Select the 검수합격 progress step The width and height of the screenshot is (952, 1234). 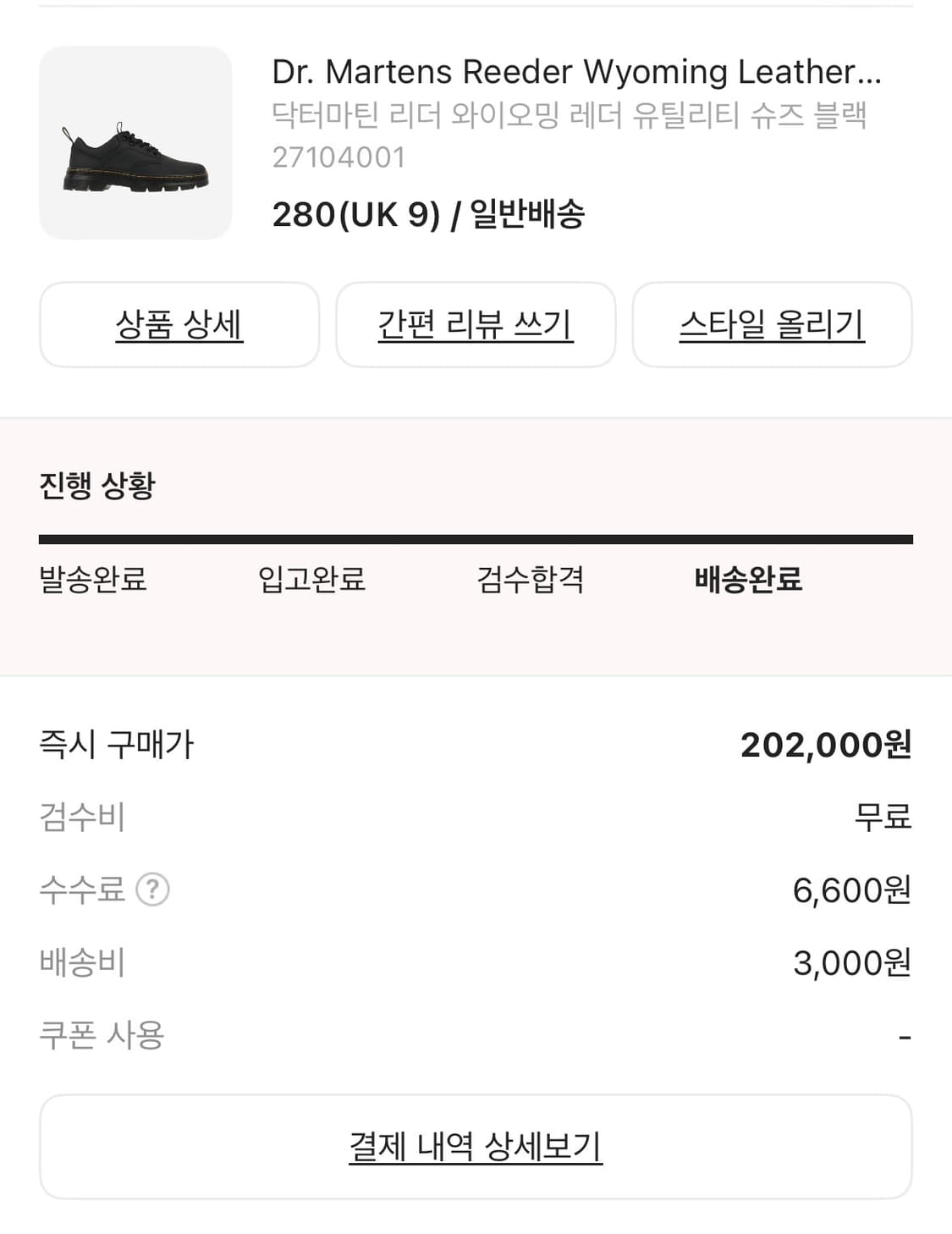530,579
